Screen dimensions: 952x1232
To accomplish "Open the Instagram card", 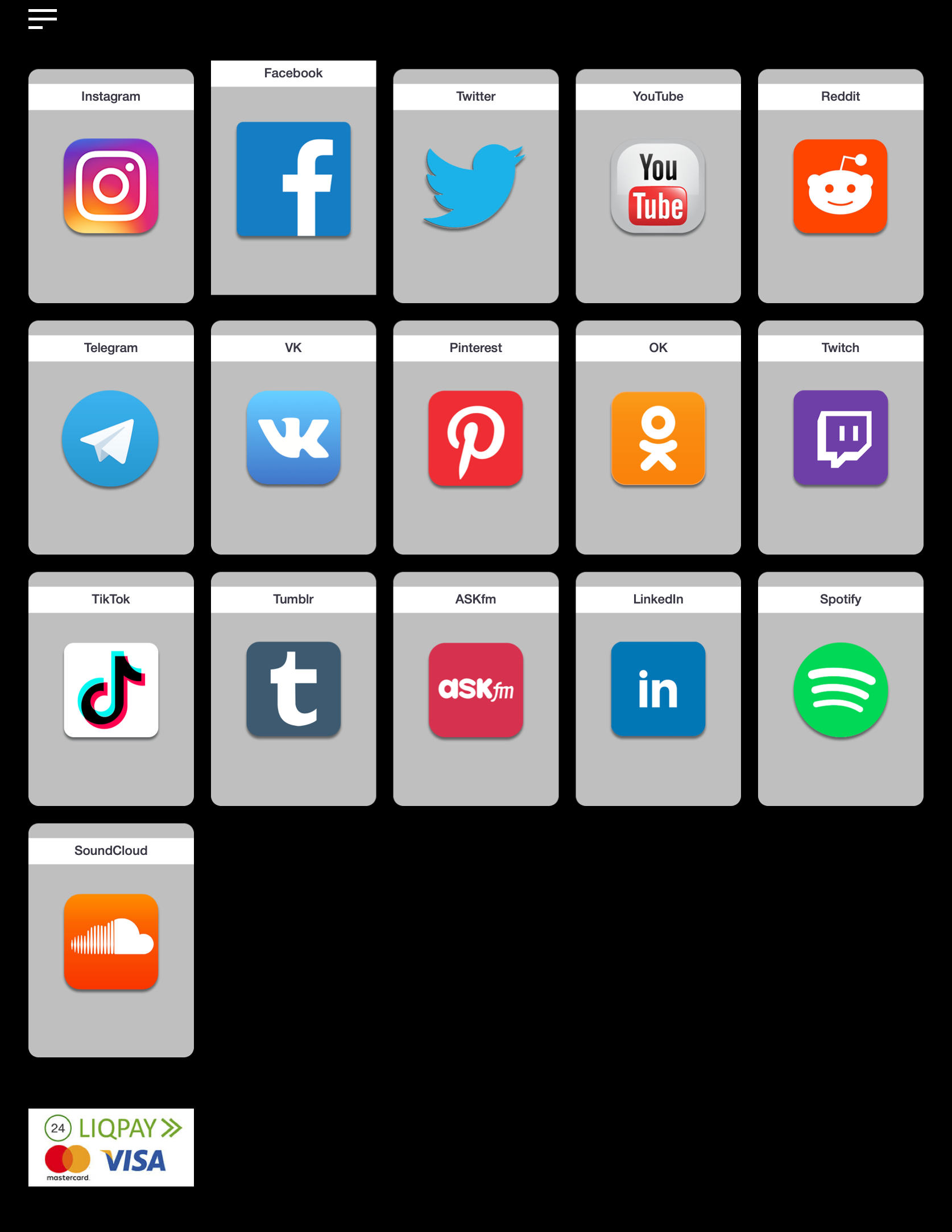I will point(111,187).
